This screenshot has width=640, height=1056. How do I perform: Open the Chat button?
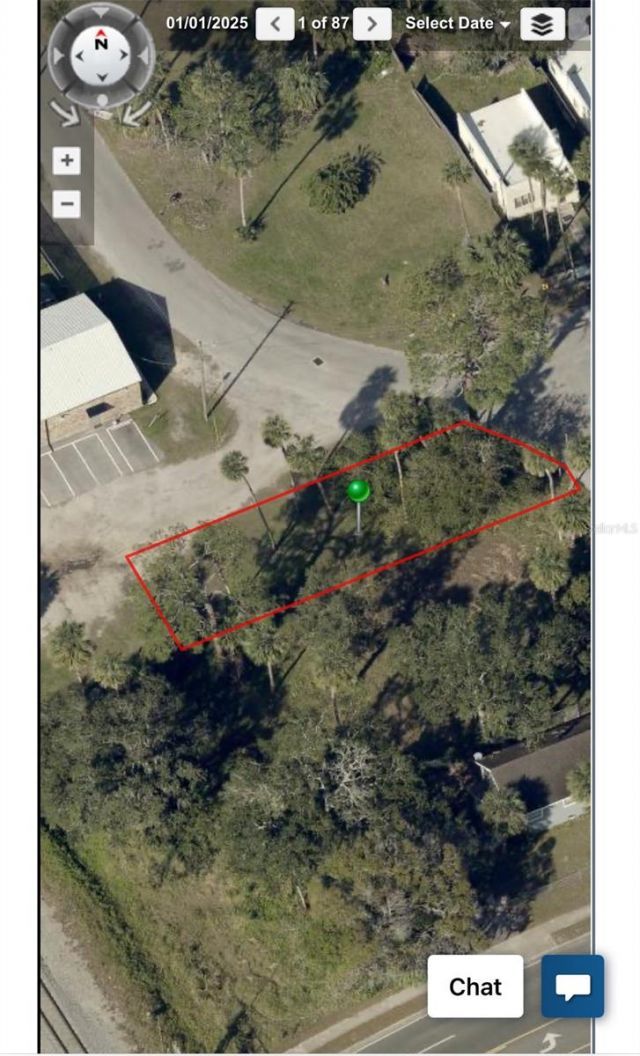pos(475,986)
